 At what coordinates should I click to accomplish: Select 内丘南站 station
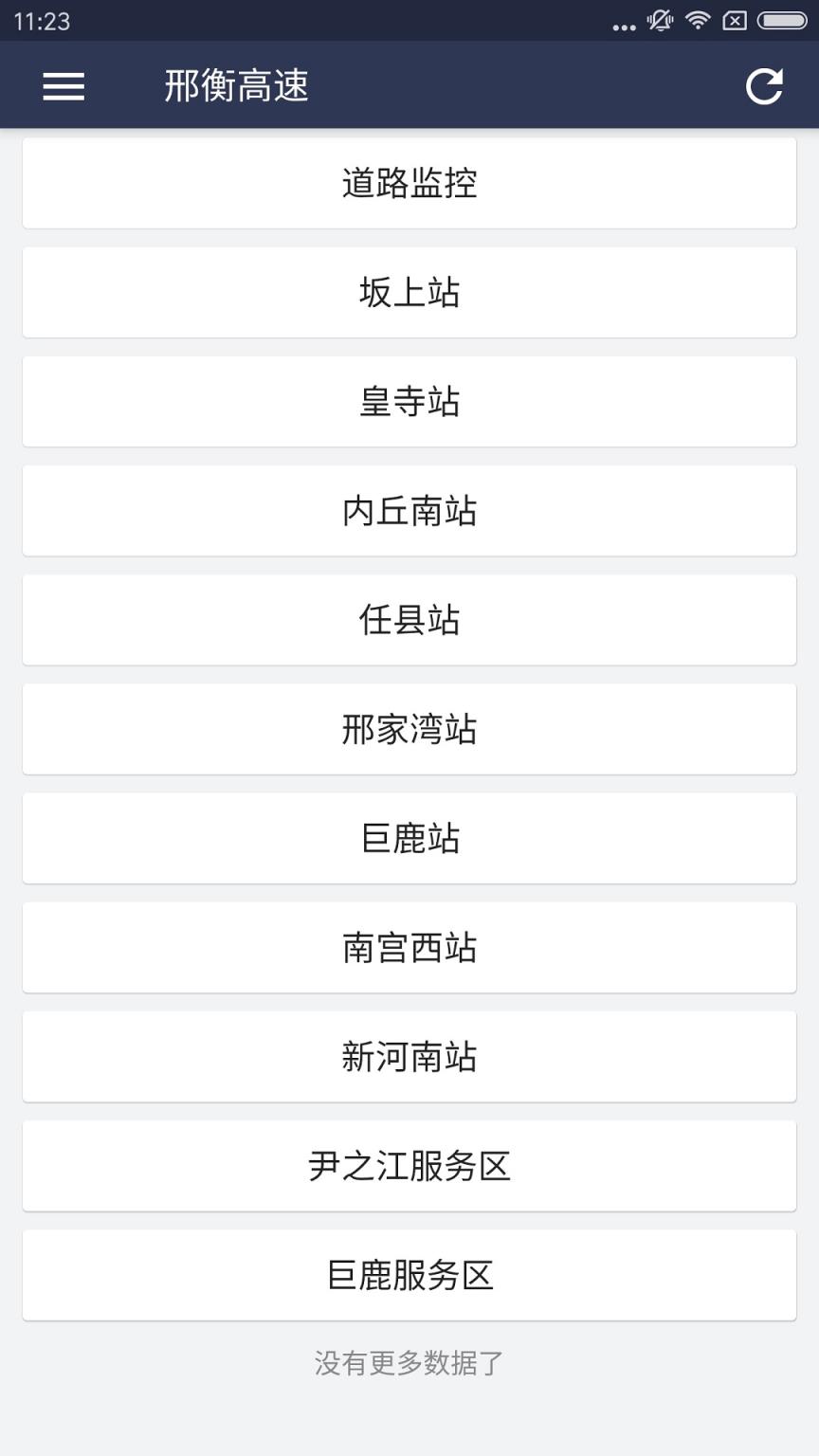tap(409, 510)
